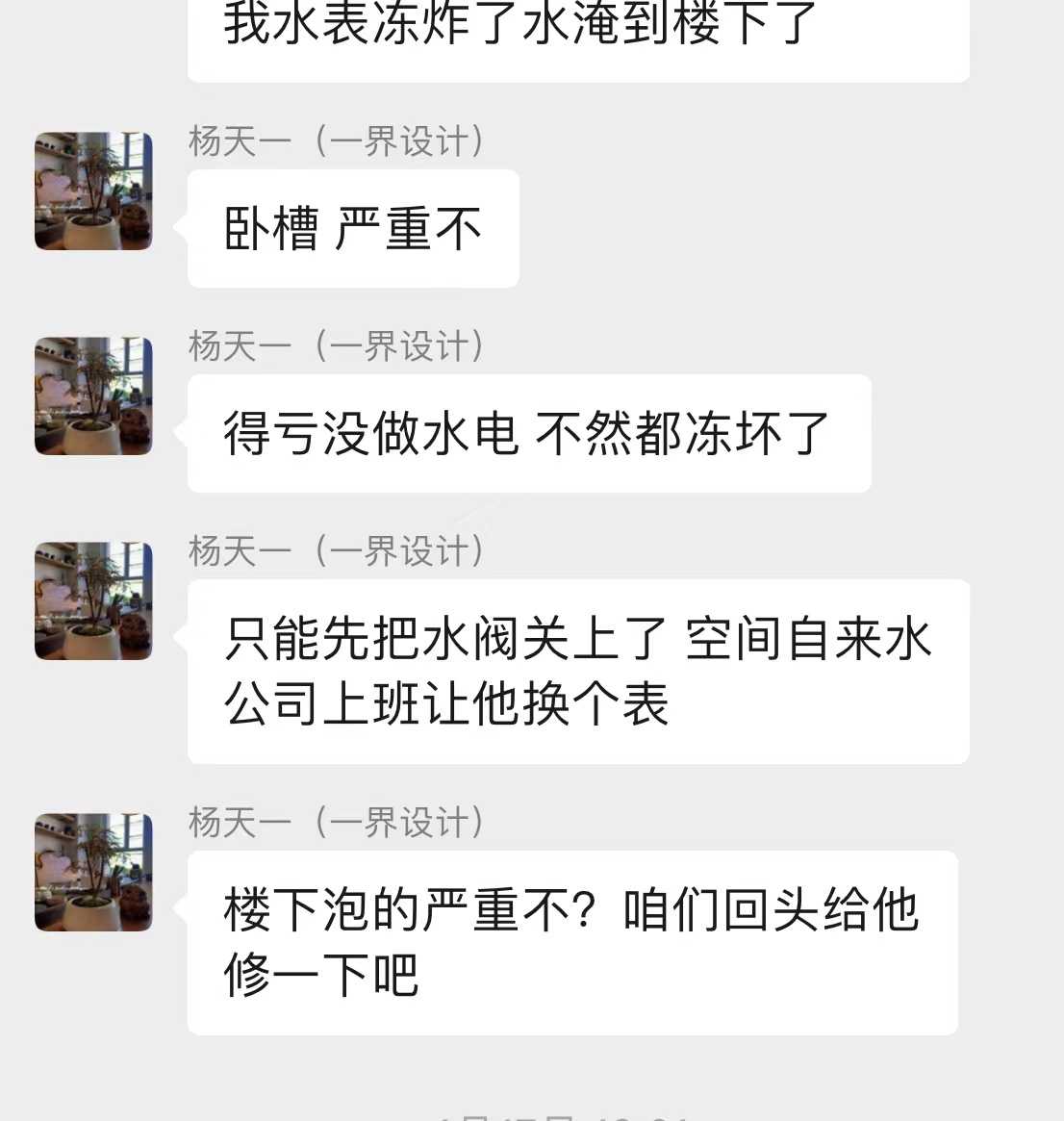
Task: Tap avatar next to '得亏没做水电' message
Action: tap(93, 395)
